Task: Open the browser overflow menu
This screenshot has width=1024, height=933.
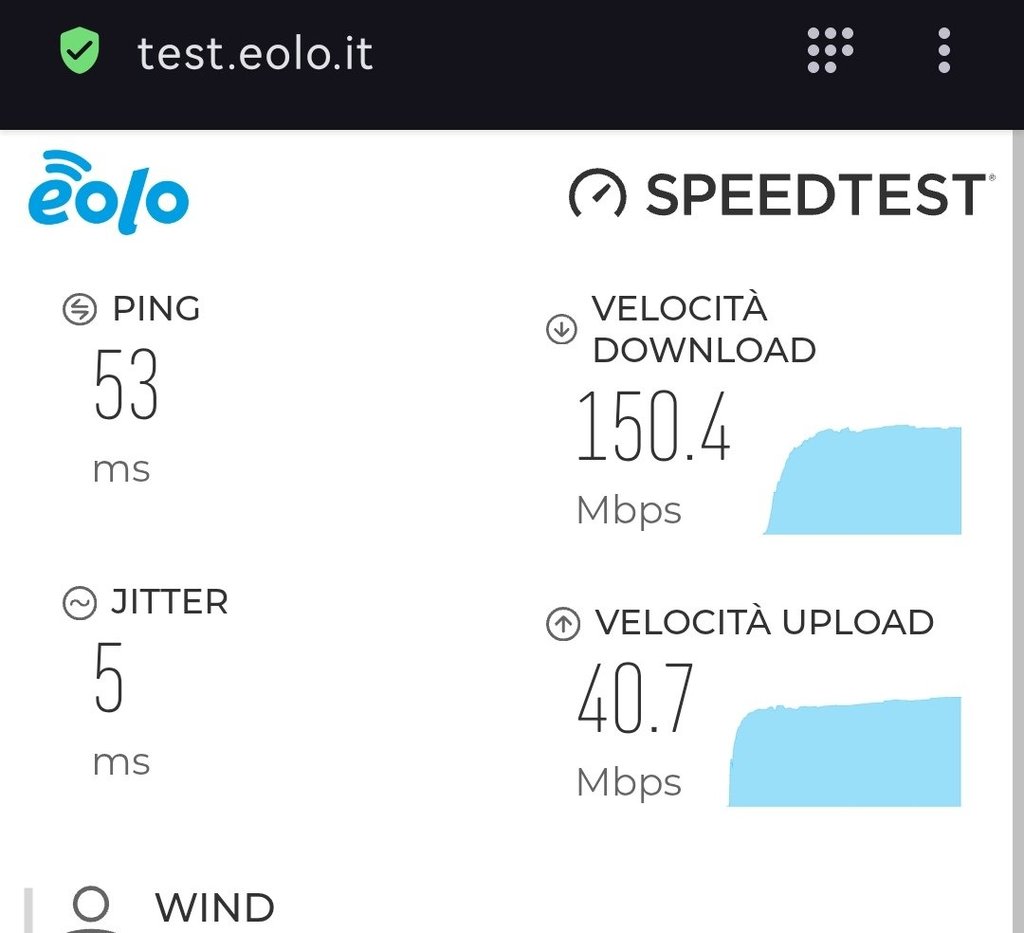Action: (944, 50)
